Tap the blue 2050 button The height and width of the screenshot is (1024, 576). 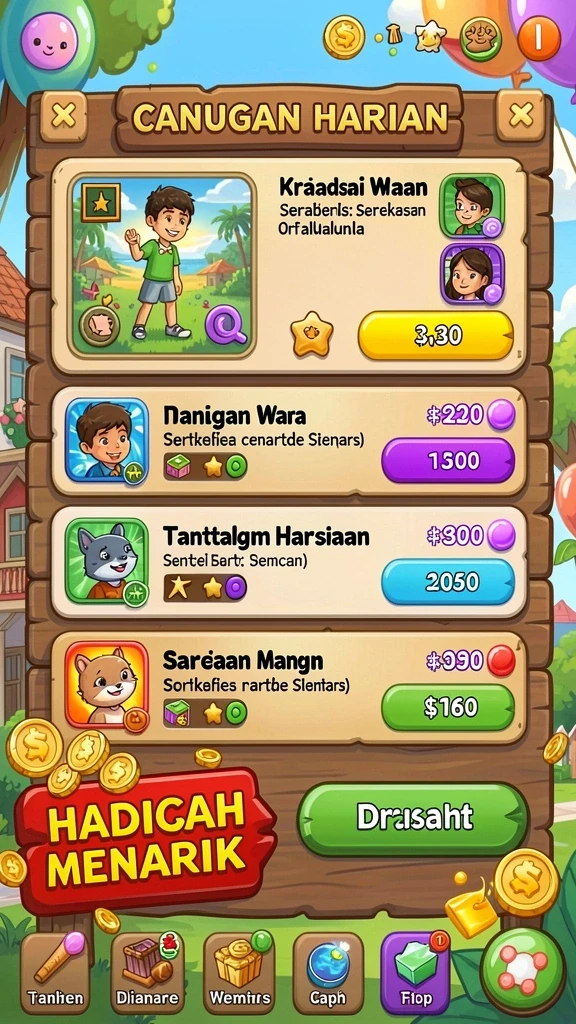point(448,581)
